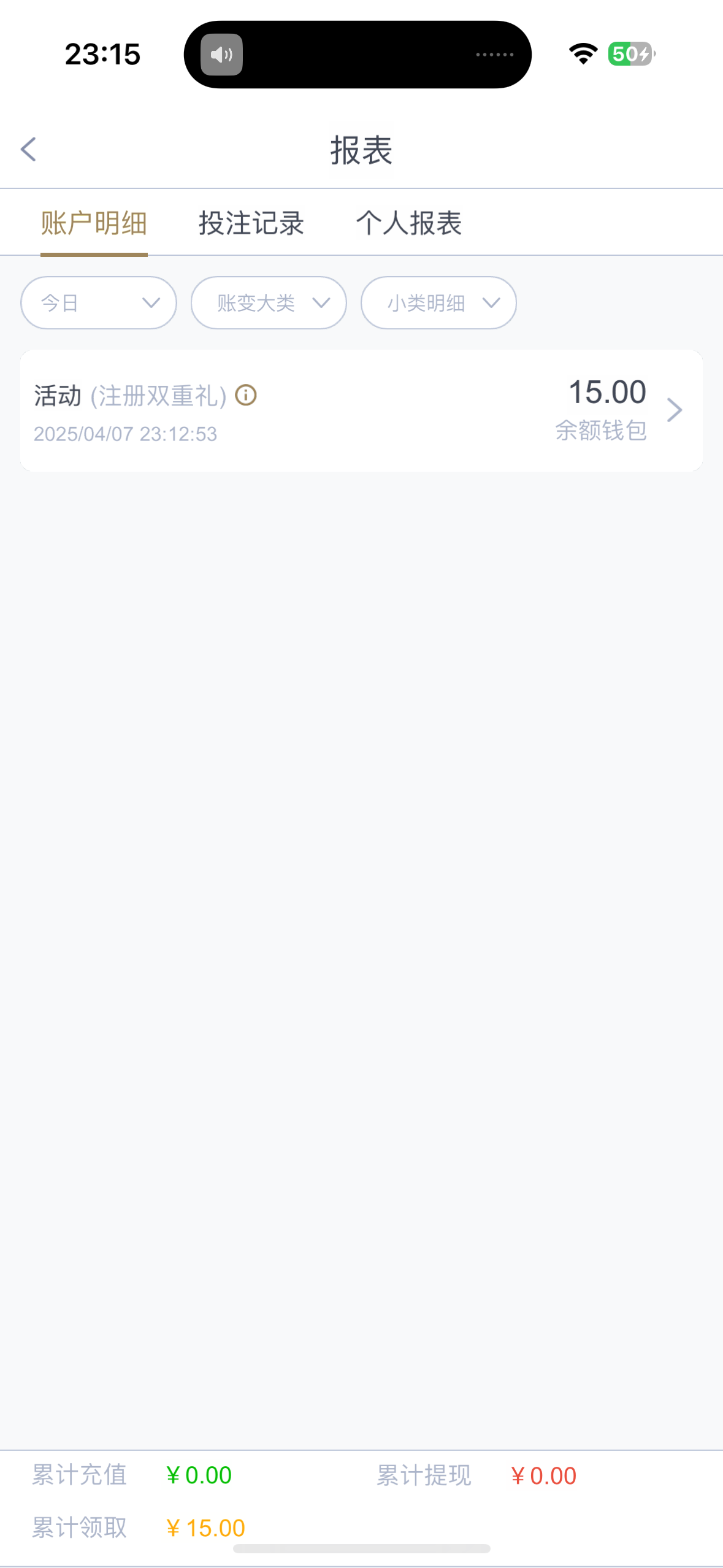Go back from the 报表 page
Image resolution: width=723 pixels, height=1568 pixels.
pos(28,149)
